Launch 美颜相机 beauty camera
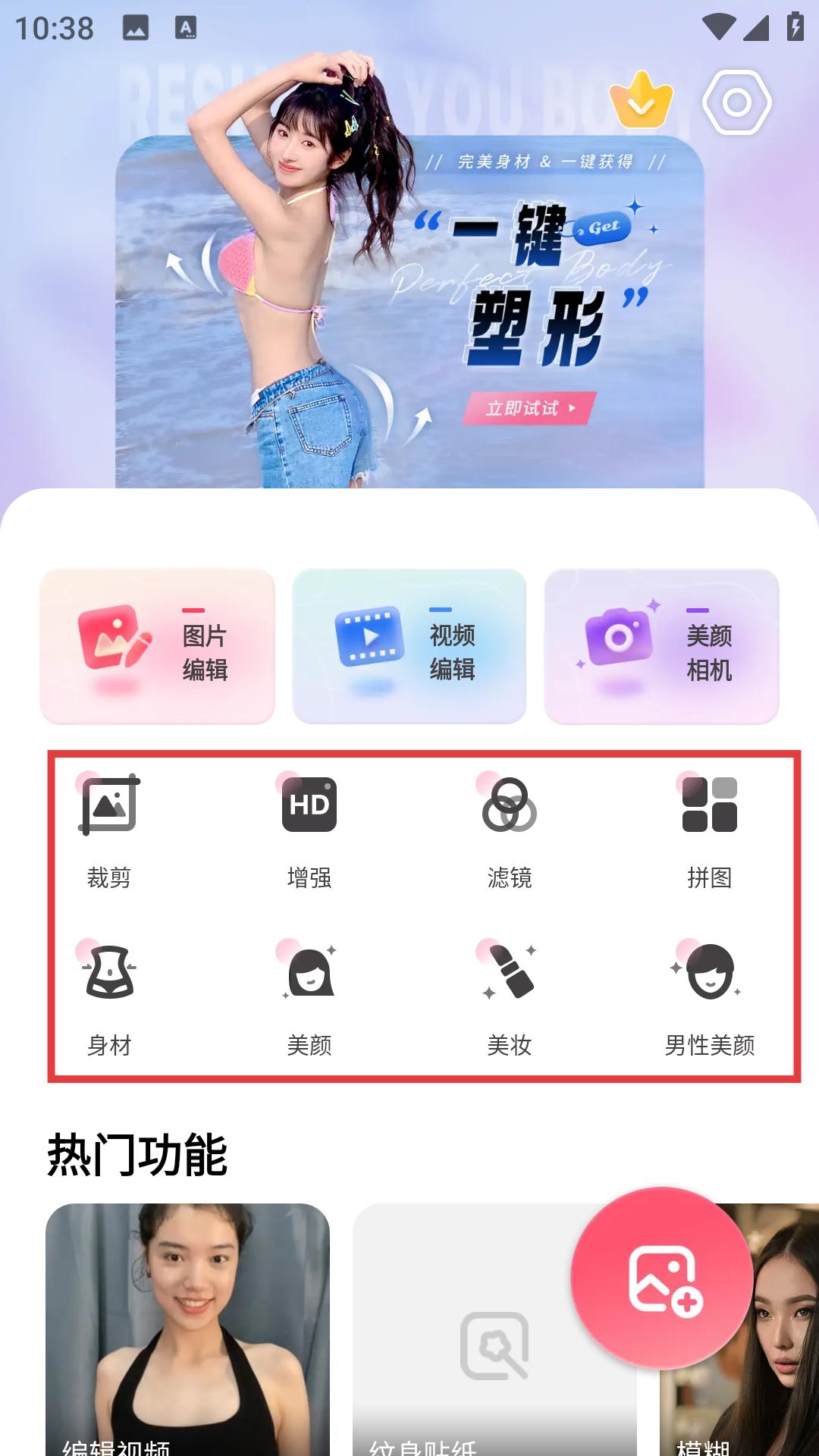819x1456 pixels. pyautogui.click(x=661, y=646)
